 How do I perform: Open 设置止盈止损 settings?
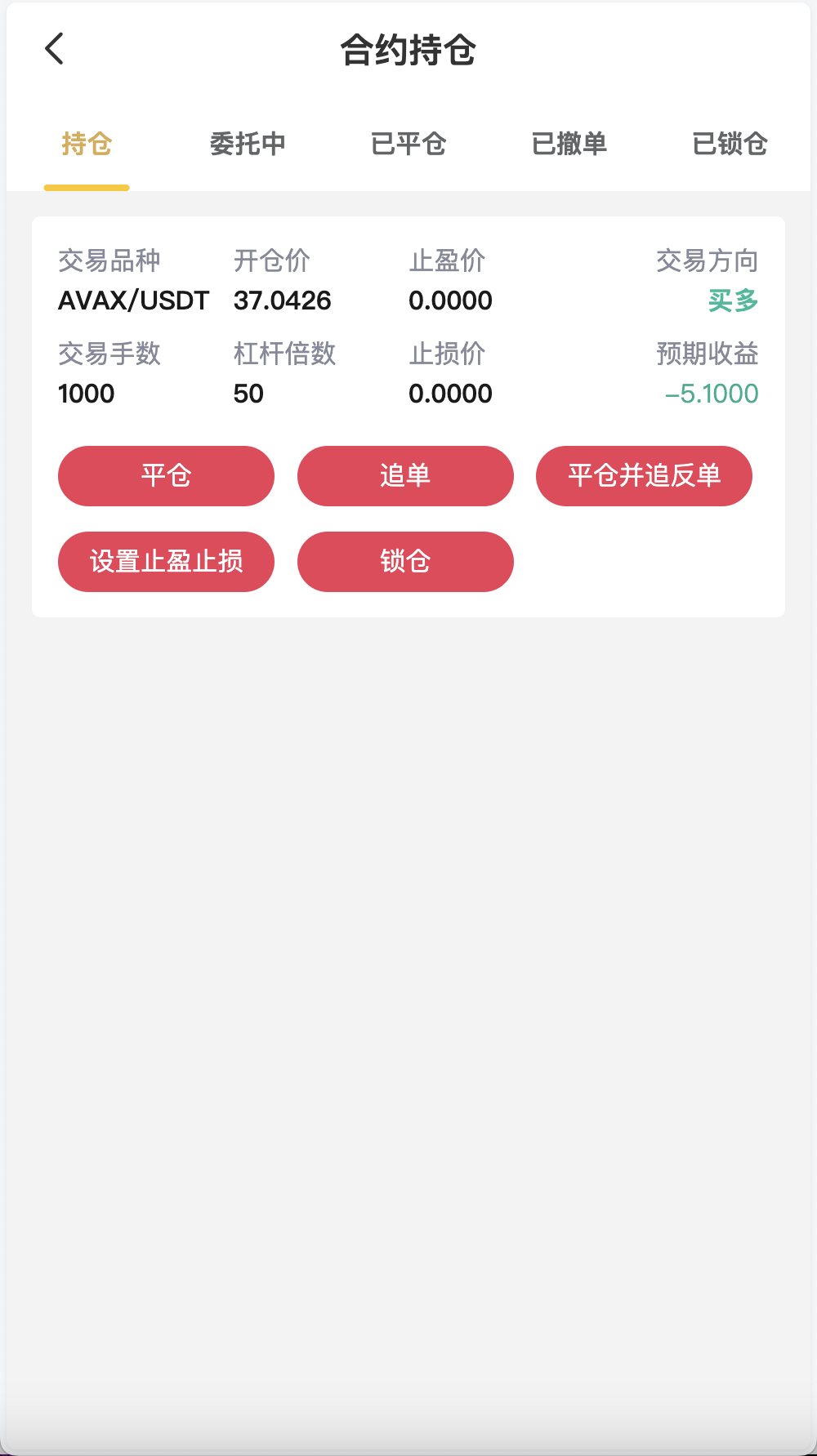(x=165, y=561)
